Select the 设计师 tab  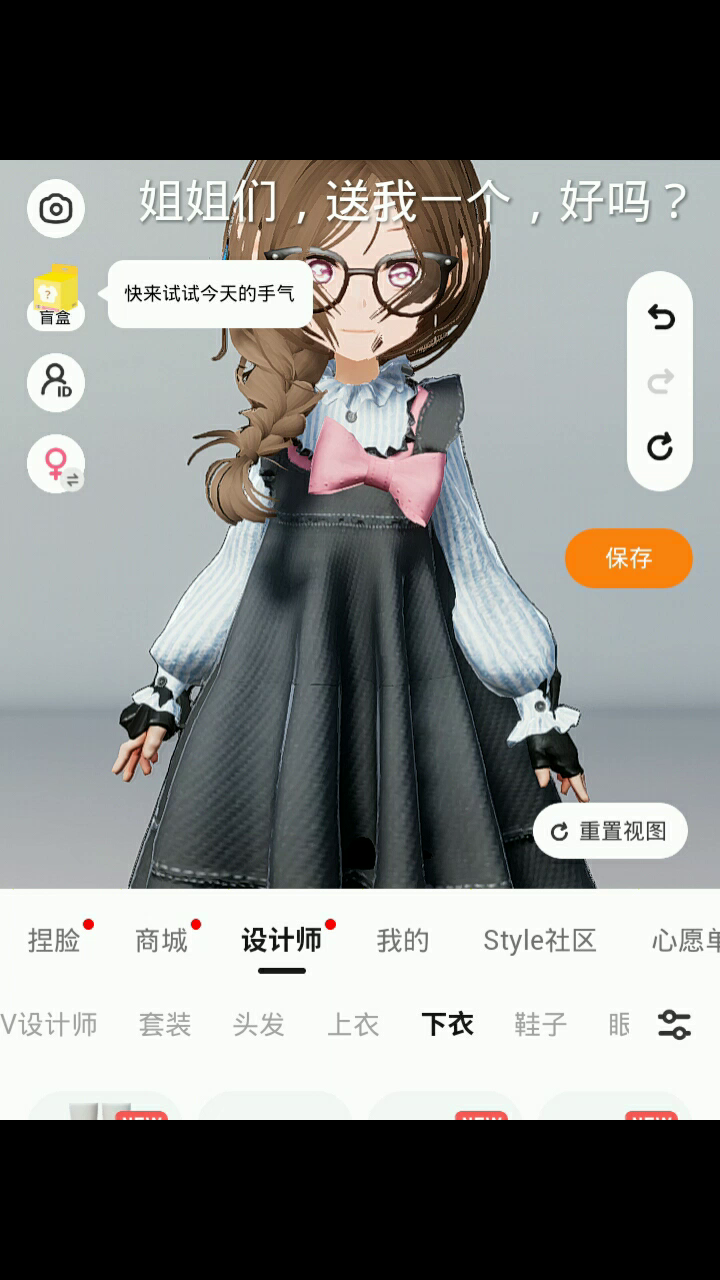[x=282, y=940]
